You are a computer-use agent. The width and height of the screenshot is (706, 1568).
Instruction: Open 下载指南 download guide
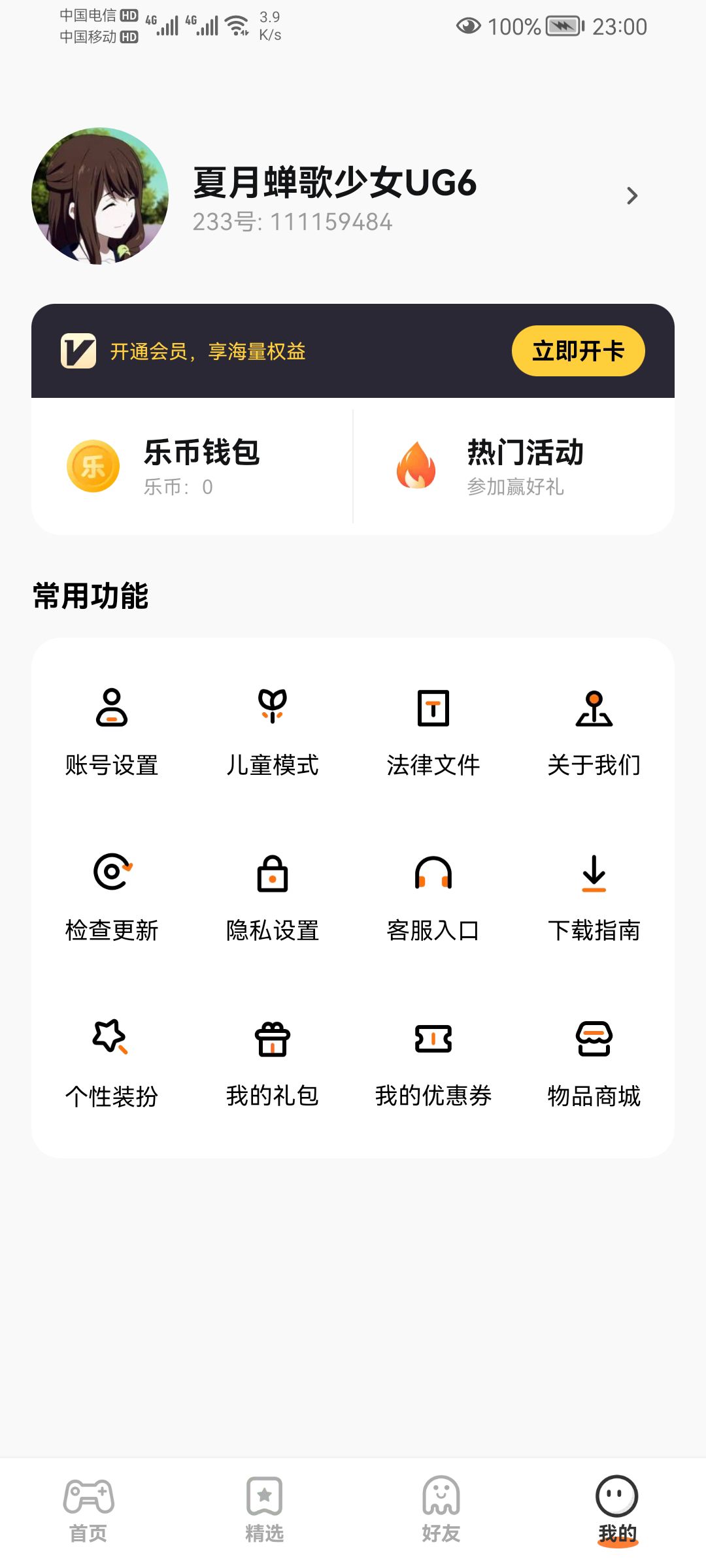coord(594,897)
